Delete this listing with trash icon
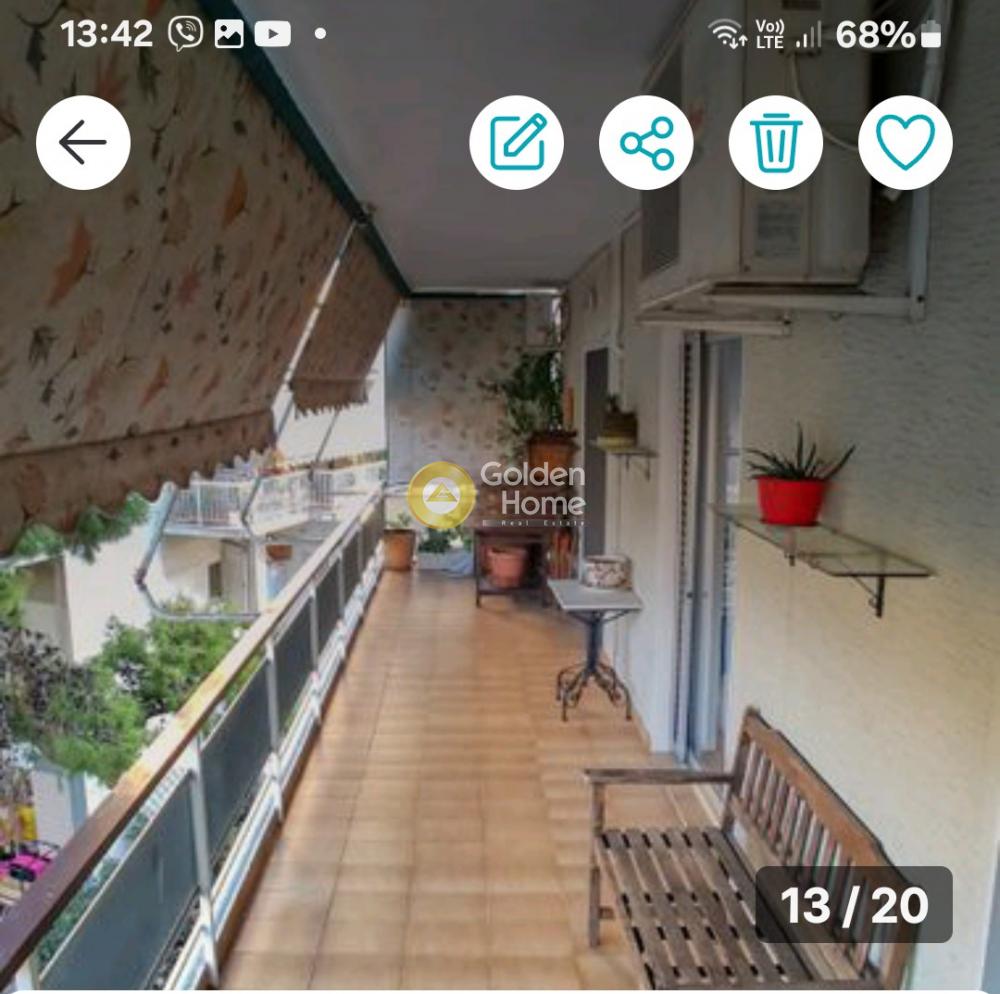Screen dimensions: 1000x994 [776, 143]
